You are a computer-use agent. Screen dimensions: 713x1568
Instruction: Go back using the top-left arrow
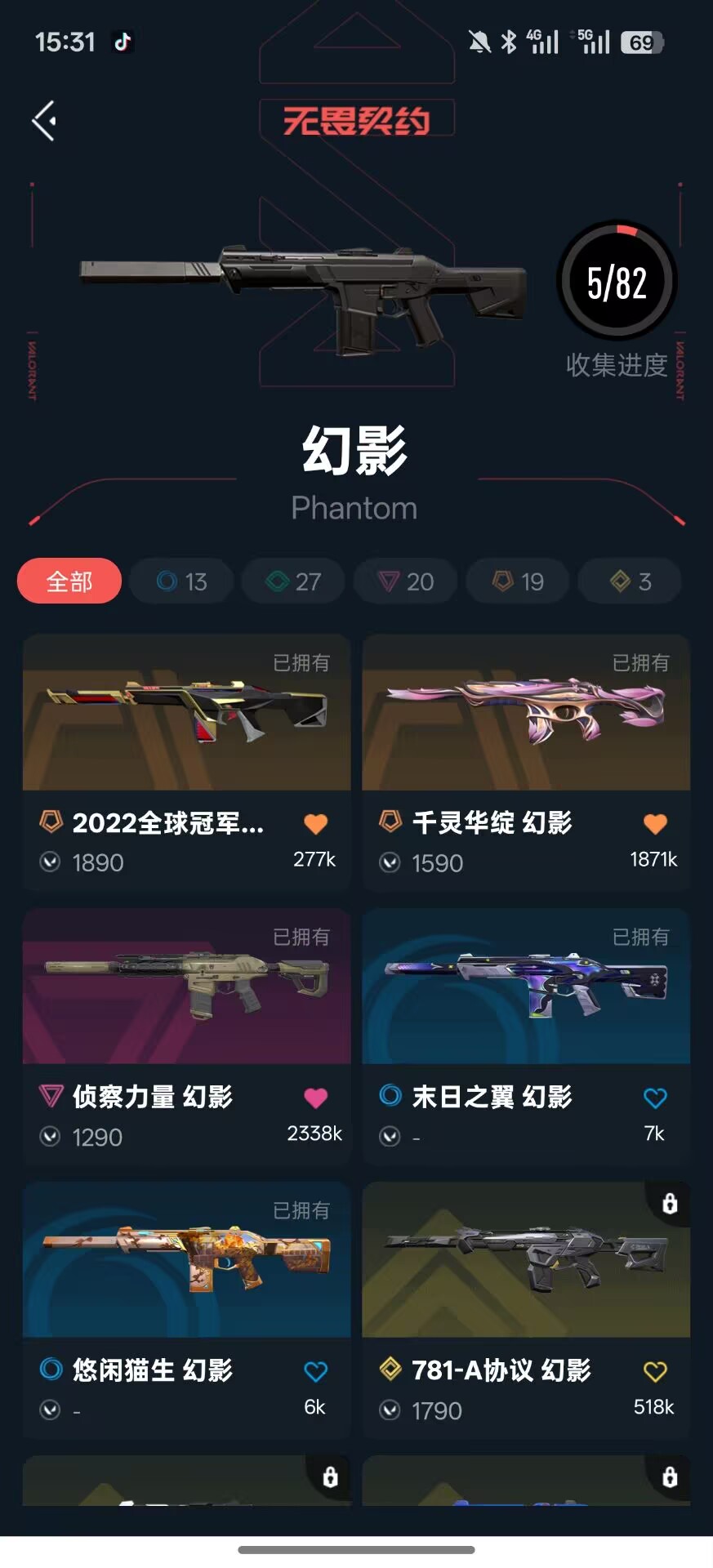pos(44,121)
